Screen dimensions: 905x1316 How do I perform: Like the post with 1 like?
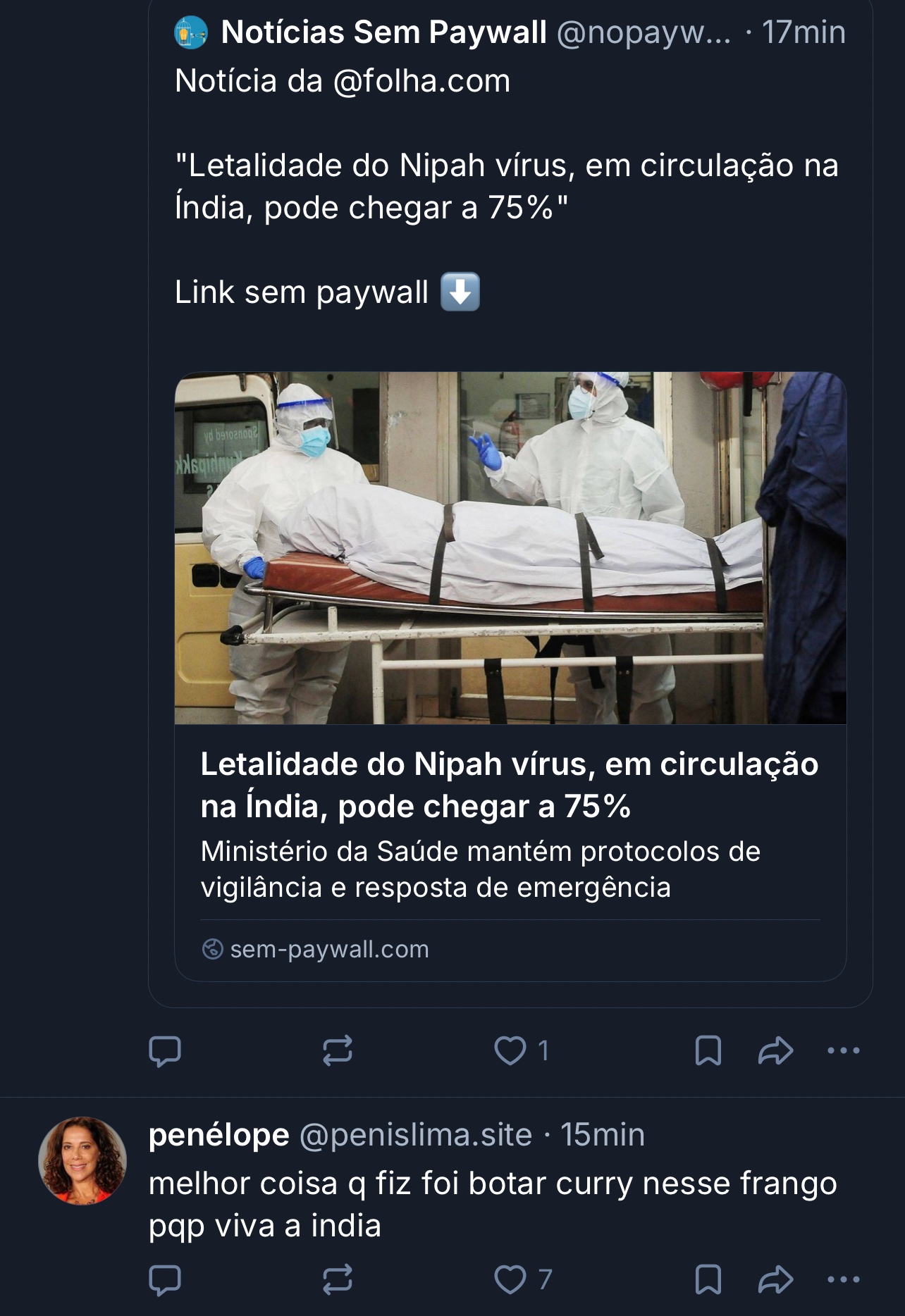coord(511,1051)
